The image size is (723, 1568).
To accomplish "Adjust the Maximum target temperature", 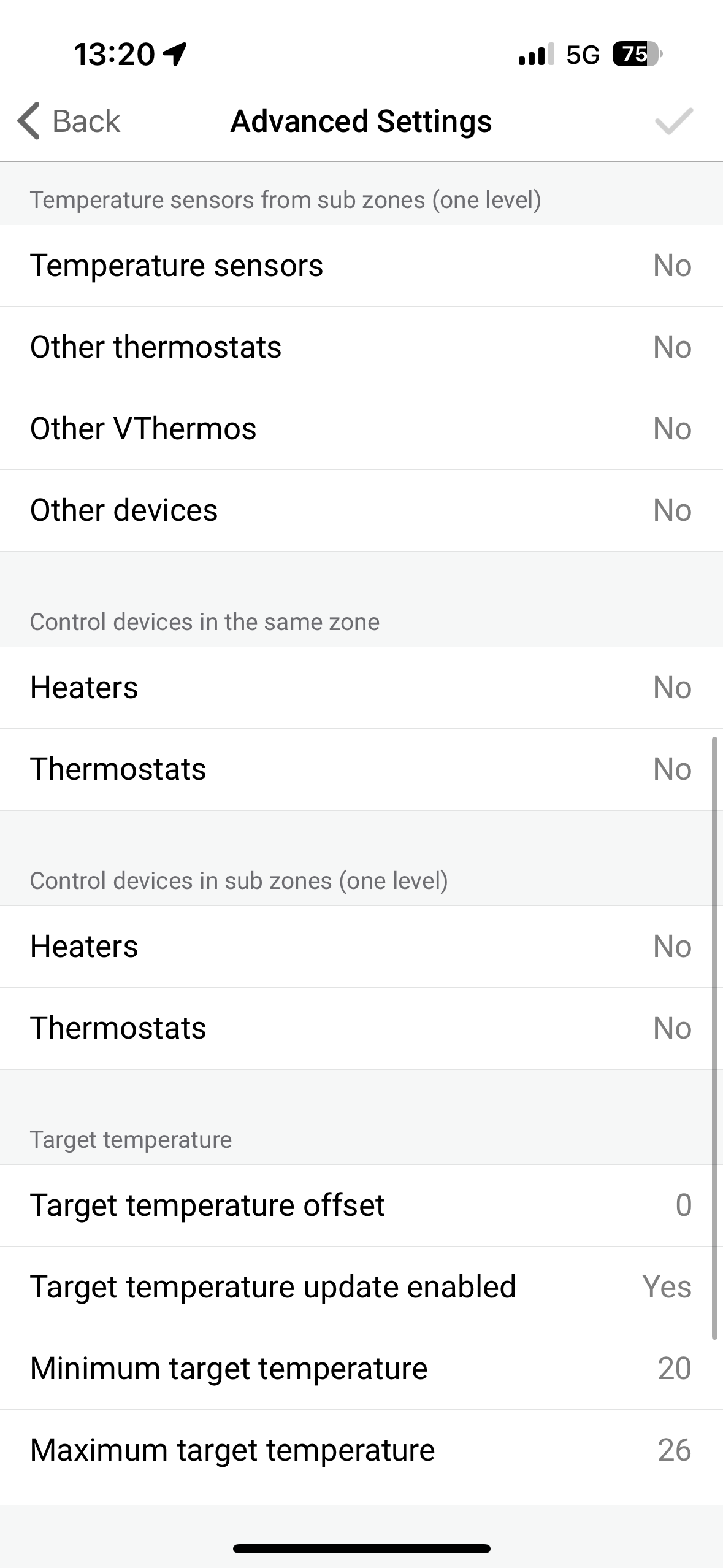I will 361,1450.
